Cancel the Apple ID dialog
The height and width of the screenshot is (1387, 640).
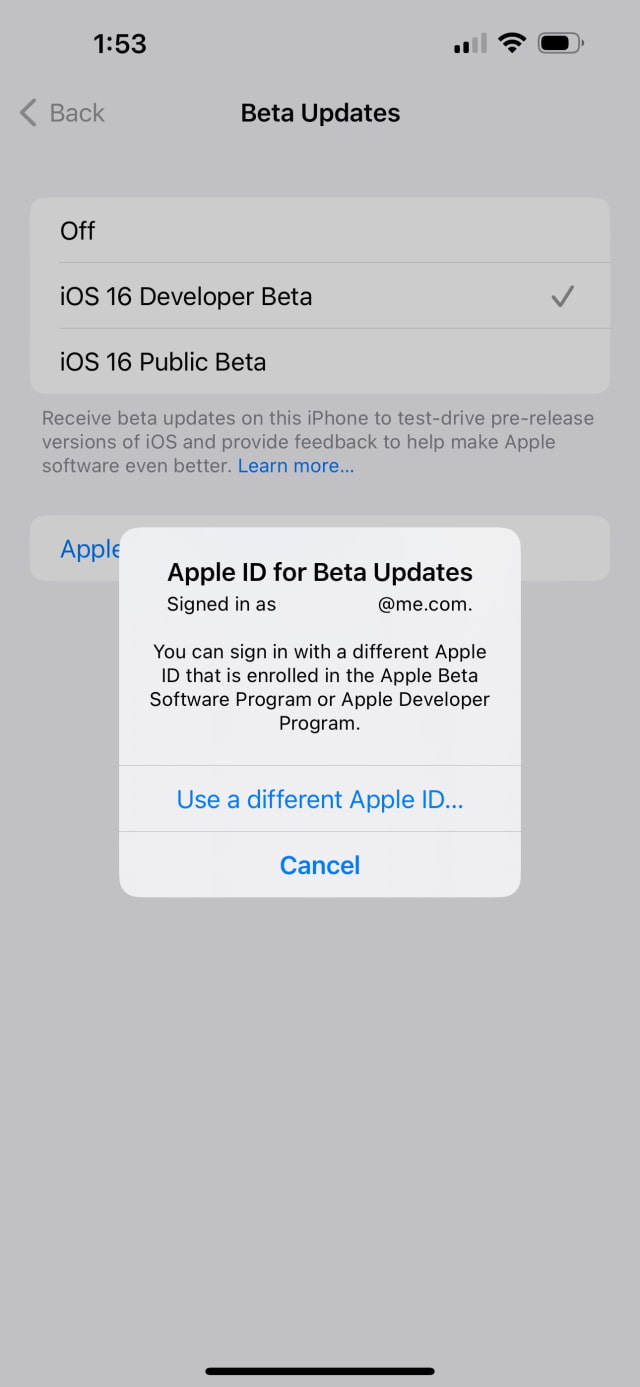pos(320,865)
